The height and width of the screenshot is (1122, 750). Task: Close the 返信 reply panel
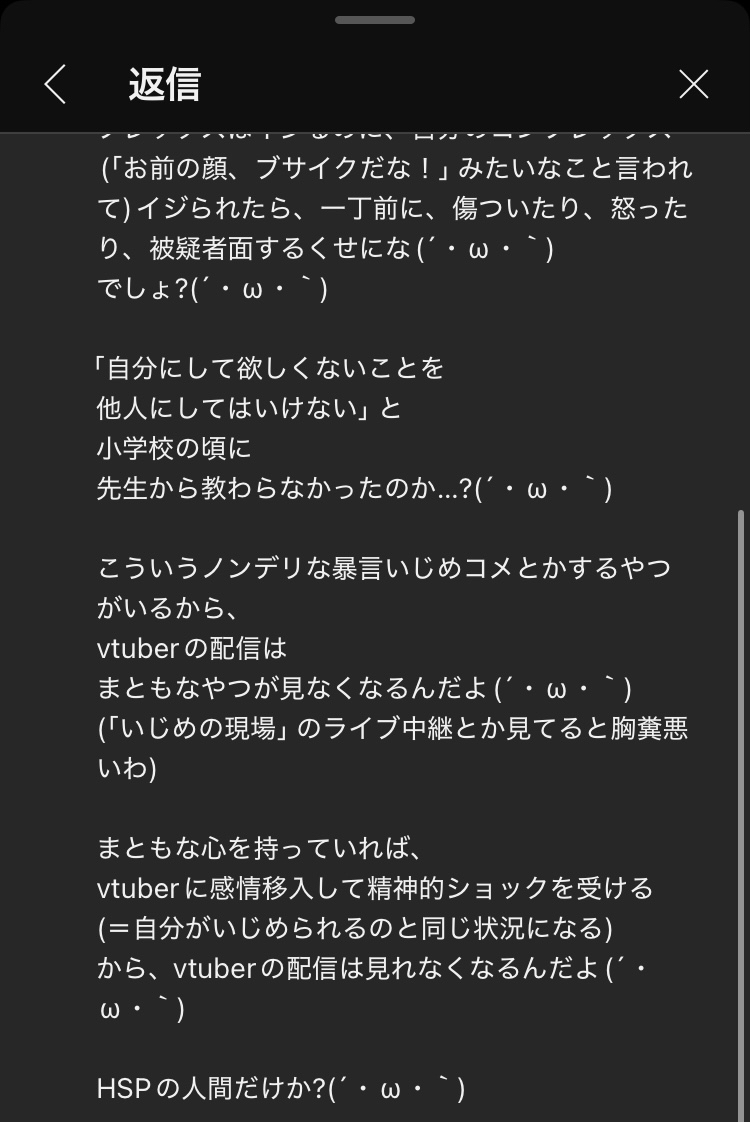pyautogui.click(x=693, y=85)
